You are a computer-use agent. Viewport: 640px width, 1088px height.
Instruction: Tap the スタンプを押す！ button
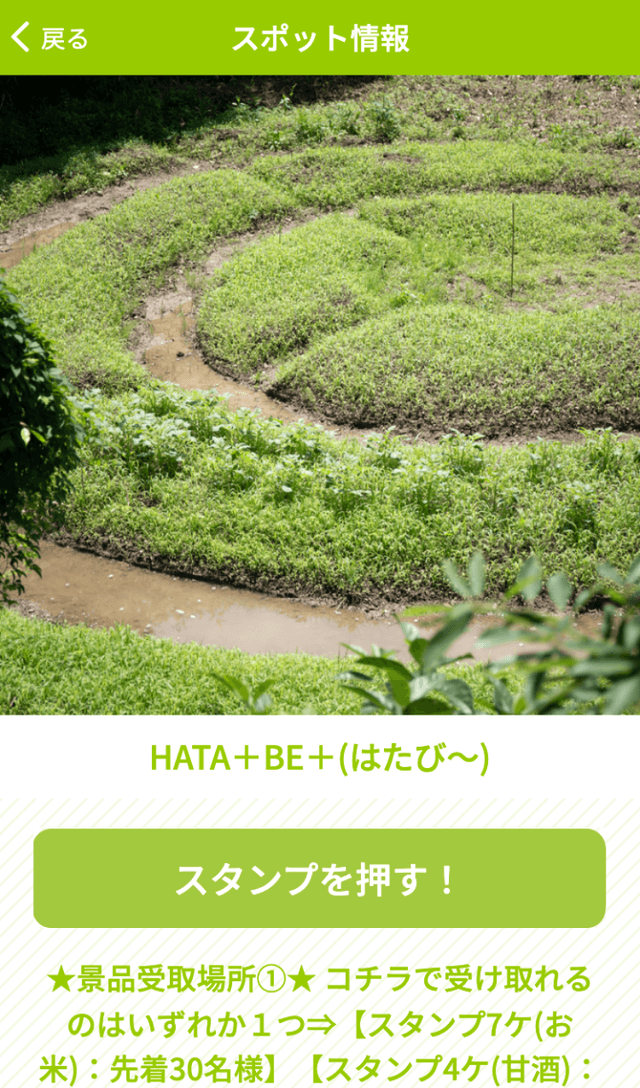click(x=319, y=878)
